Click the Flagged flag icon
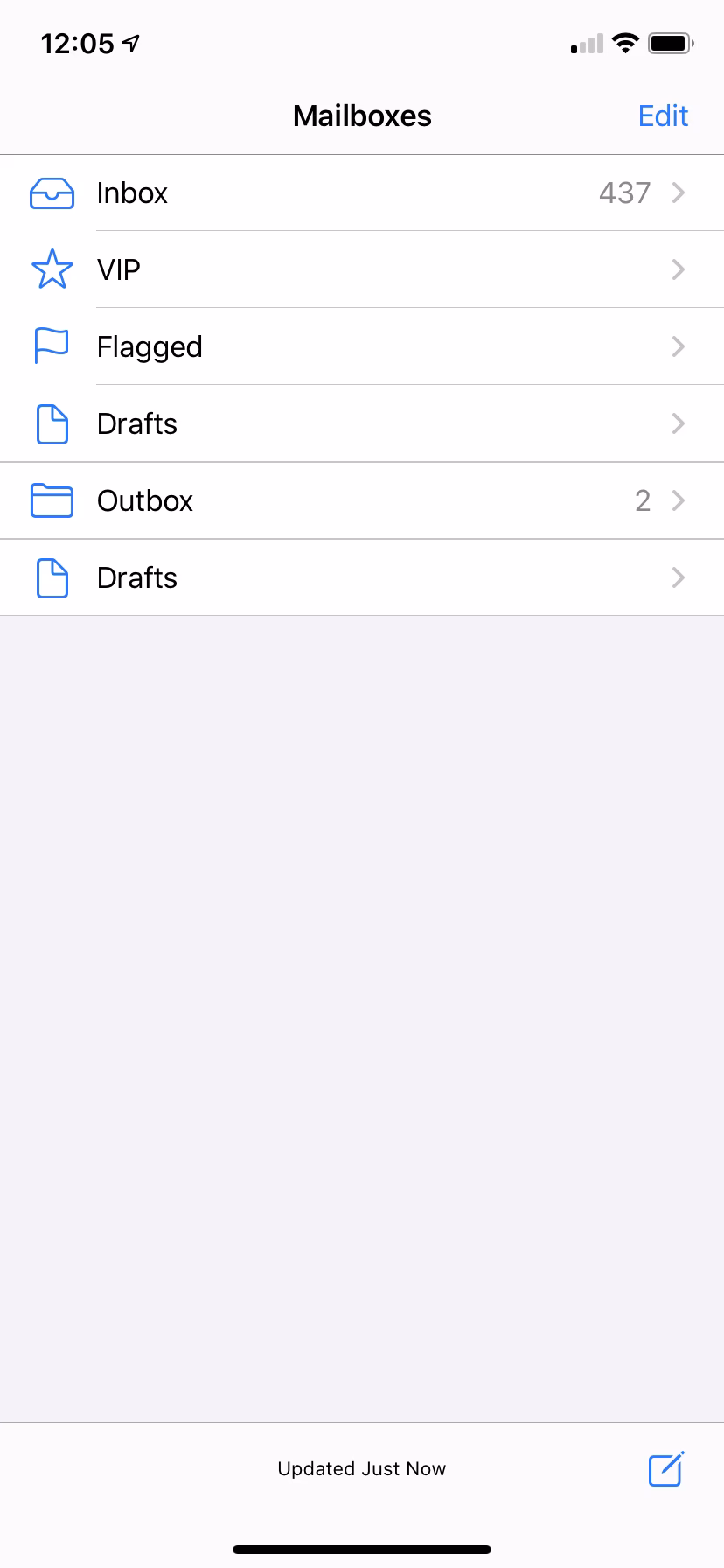The height and width of the screenshot is (1568, 724). coord(51,346)
